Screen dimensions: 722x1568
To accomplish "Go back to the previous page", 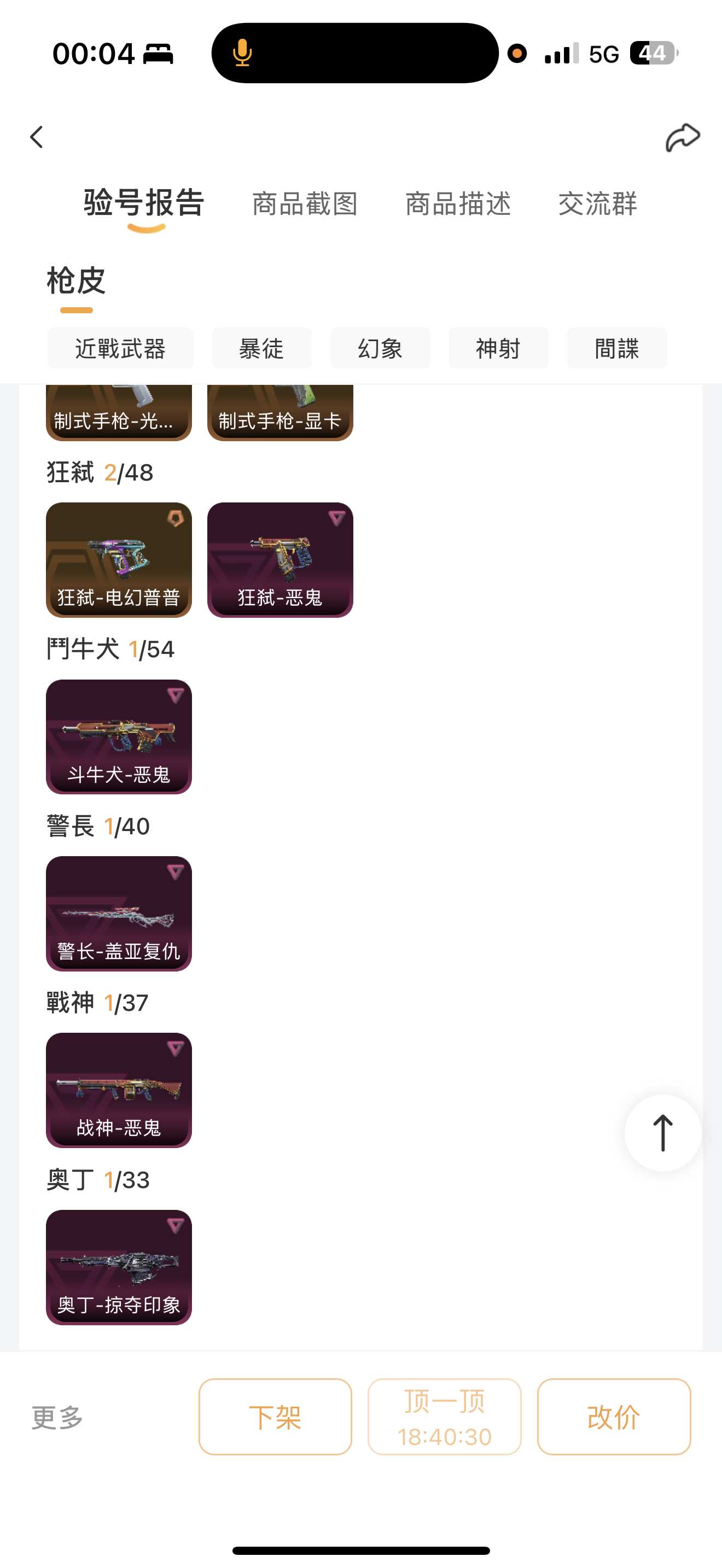I will tap(37, 137).
